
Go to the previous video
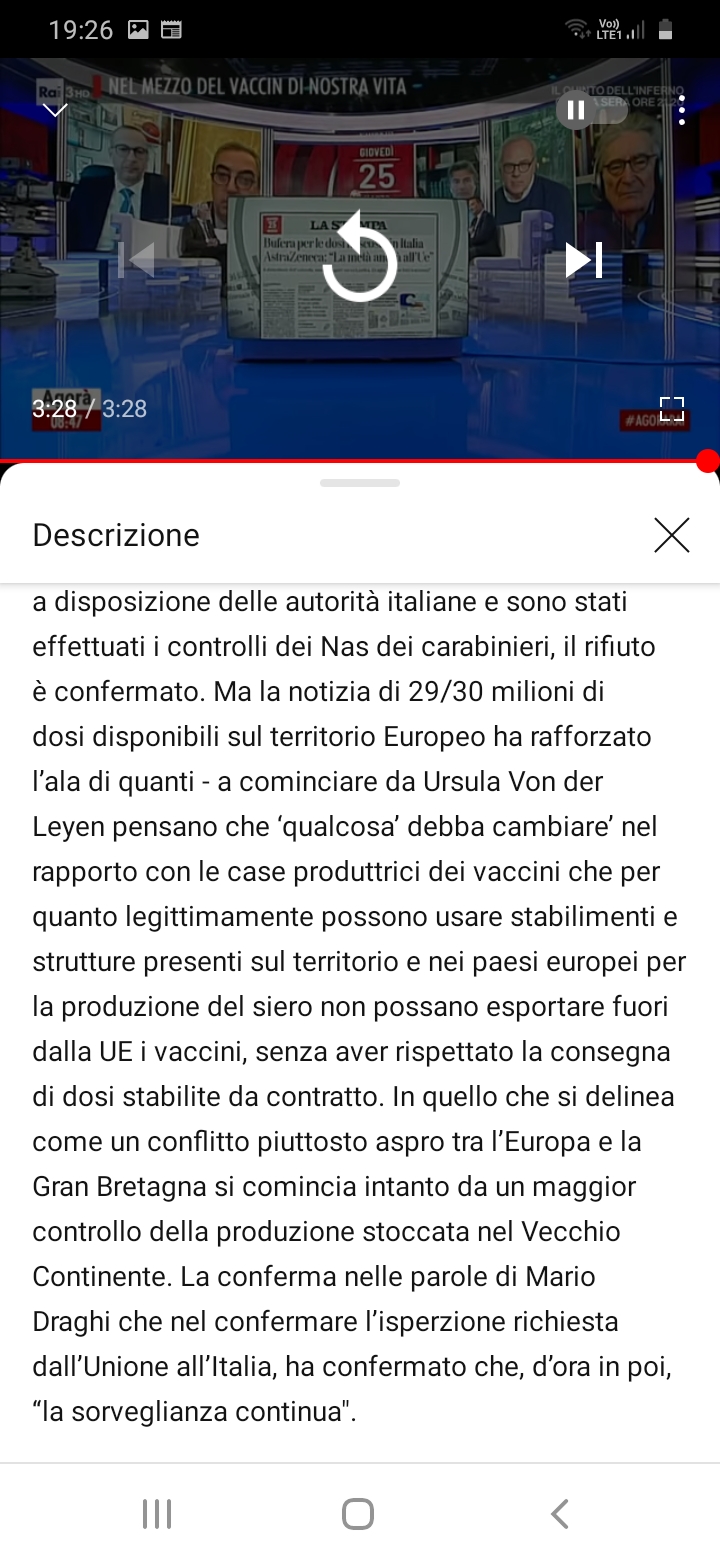136,260
